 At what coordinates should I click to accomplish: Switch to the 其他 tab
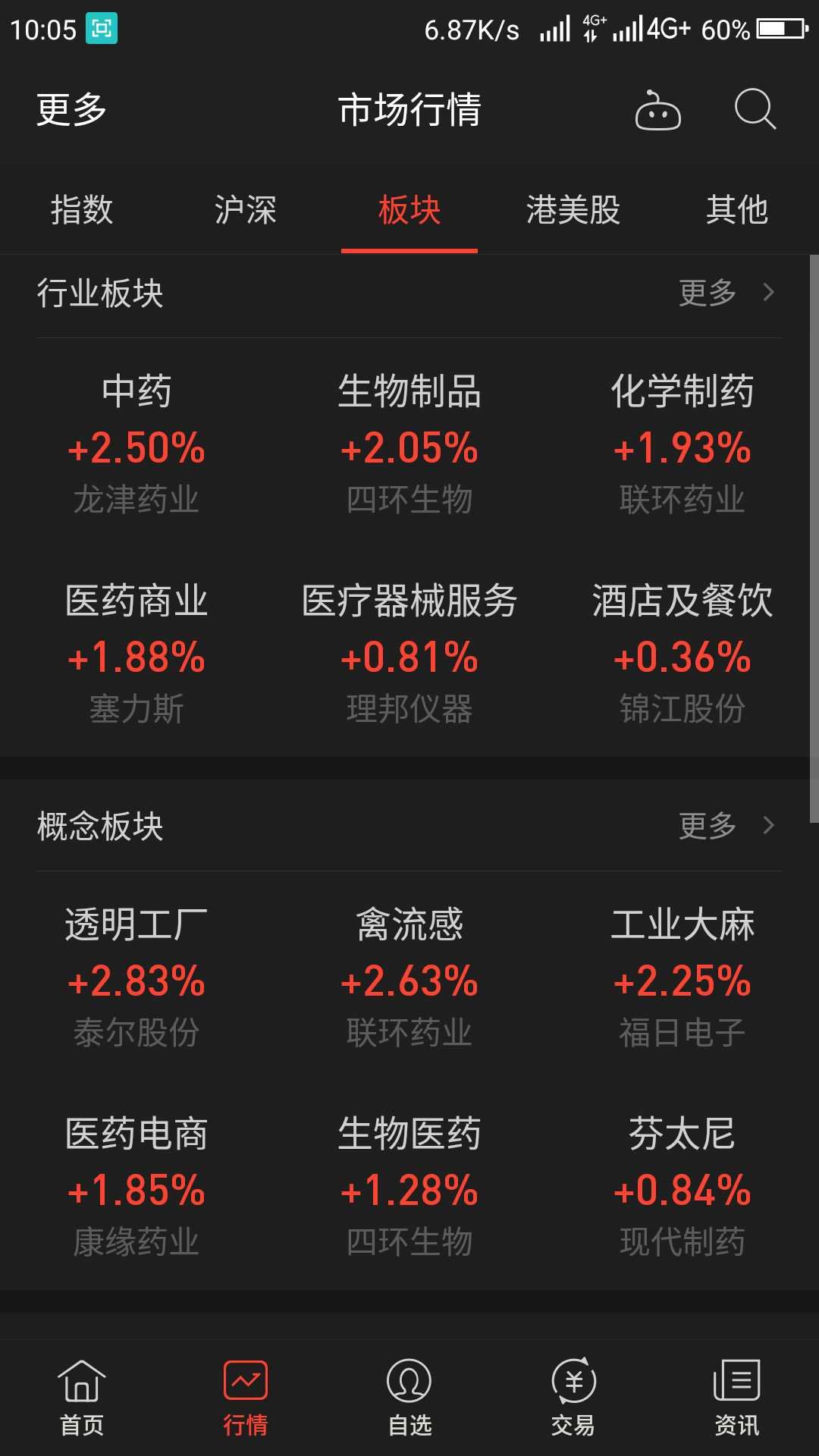(737, 209)
